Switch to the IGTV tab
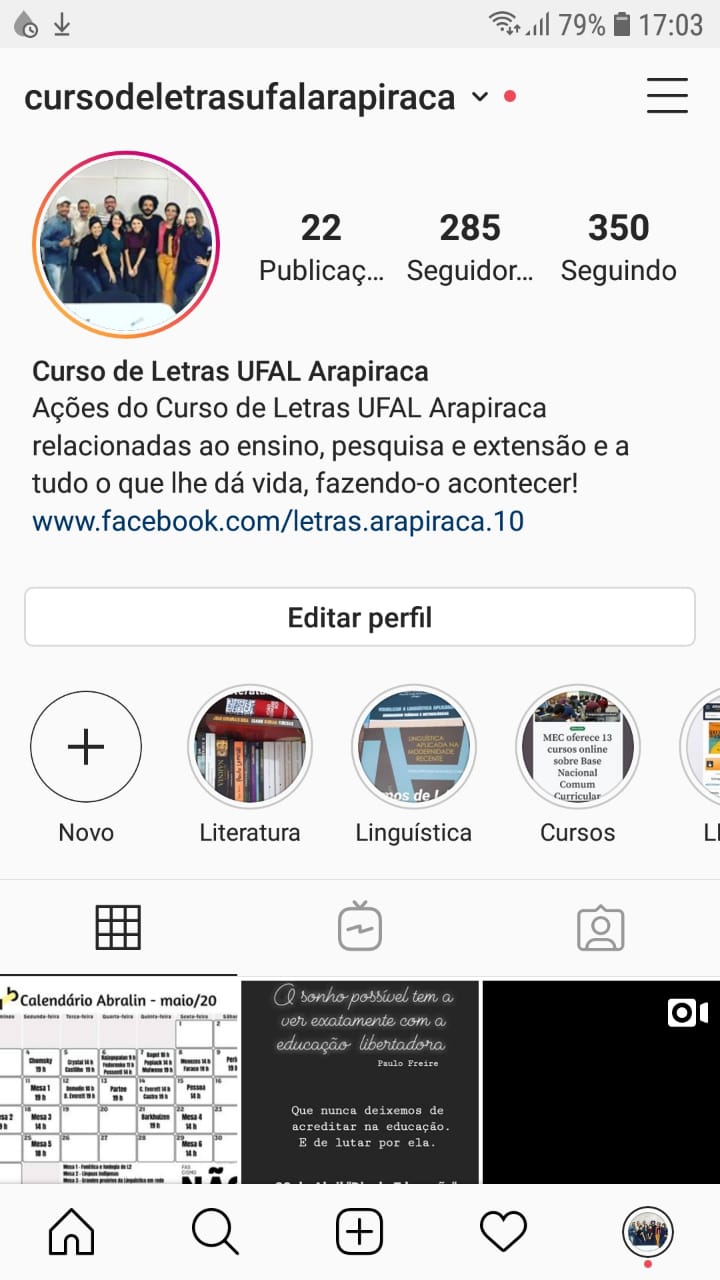 click(x=360, y=928)
